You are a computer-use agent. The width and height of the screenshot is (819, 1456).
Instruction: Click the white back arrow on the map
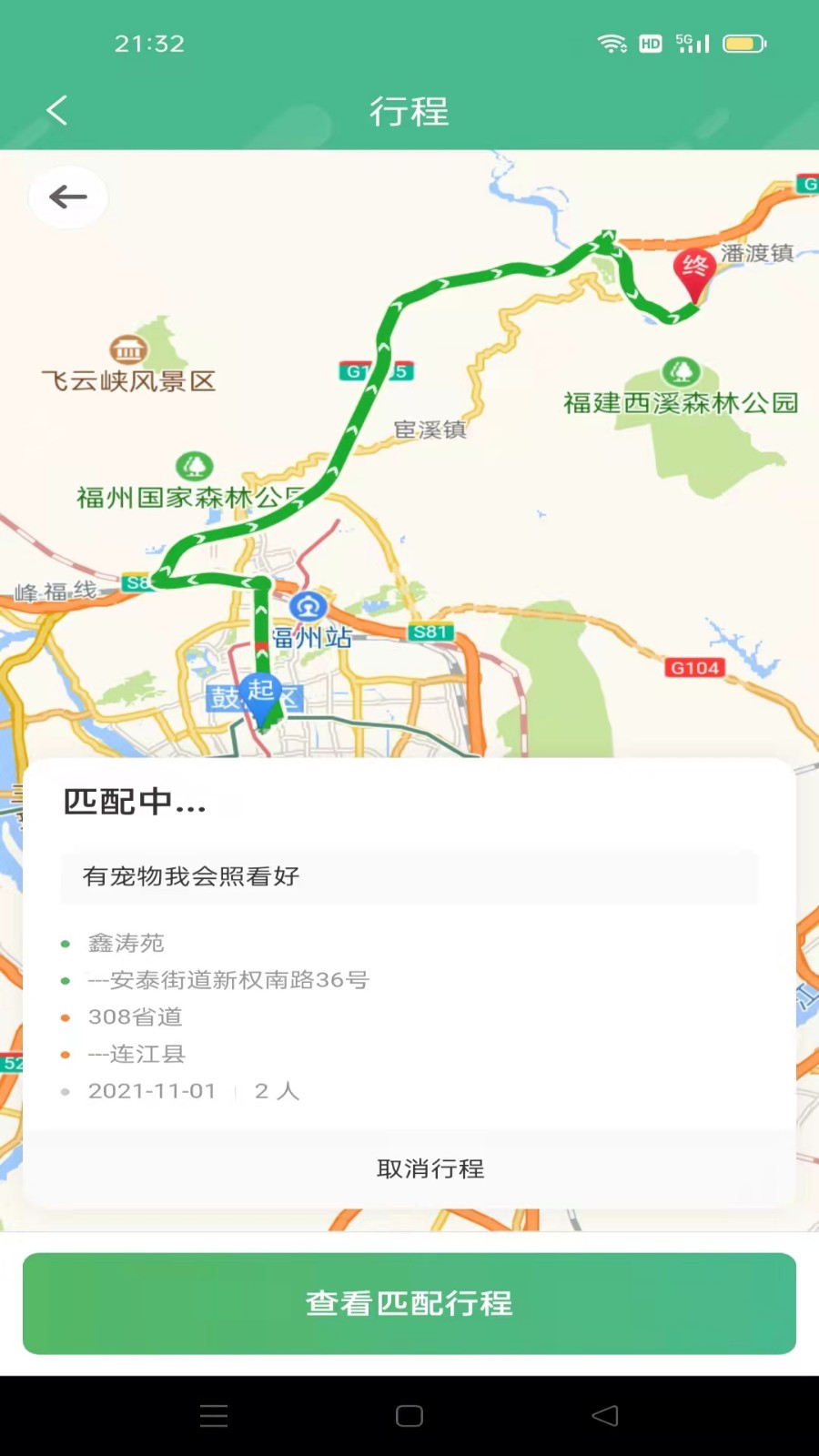[67, 197]
